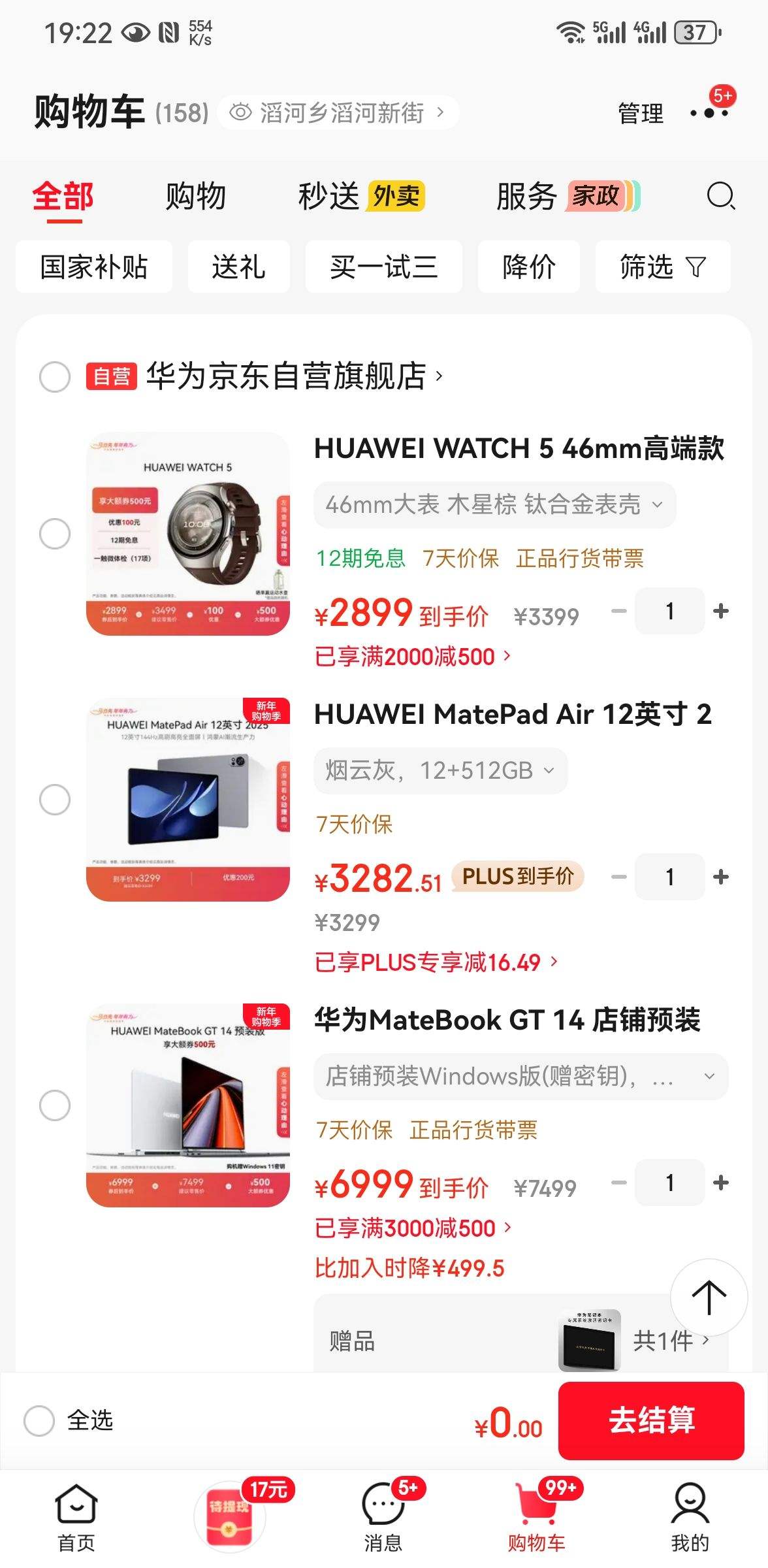The height and width of the screenshot is (1568, 768).
Task: Expand the 烟云灰 12+512GB spec selector
Action: (440, 770)
